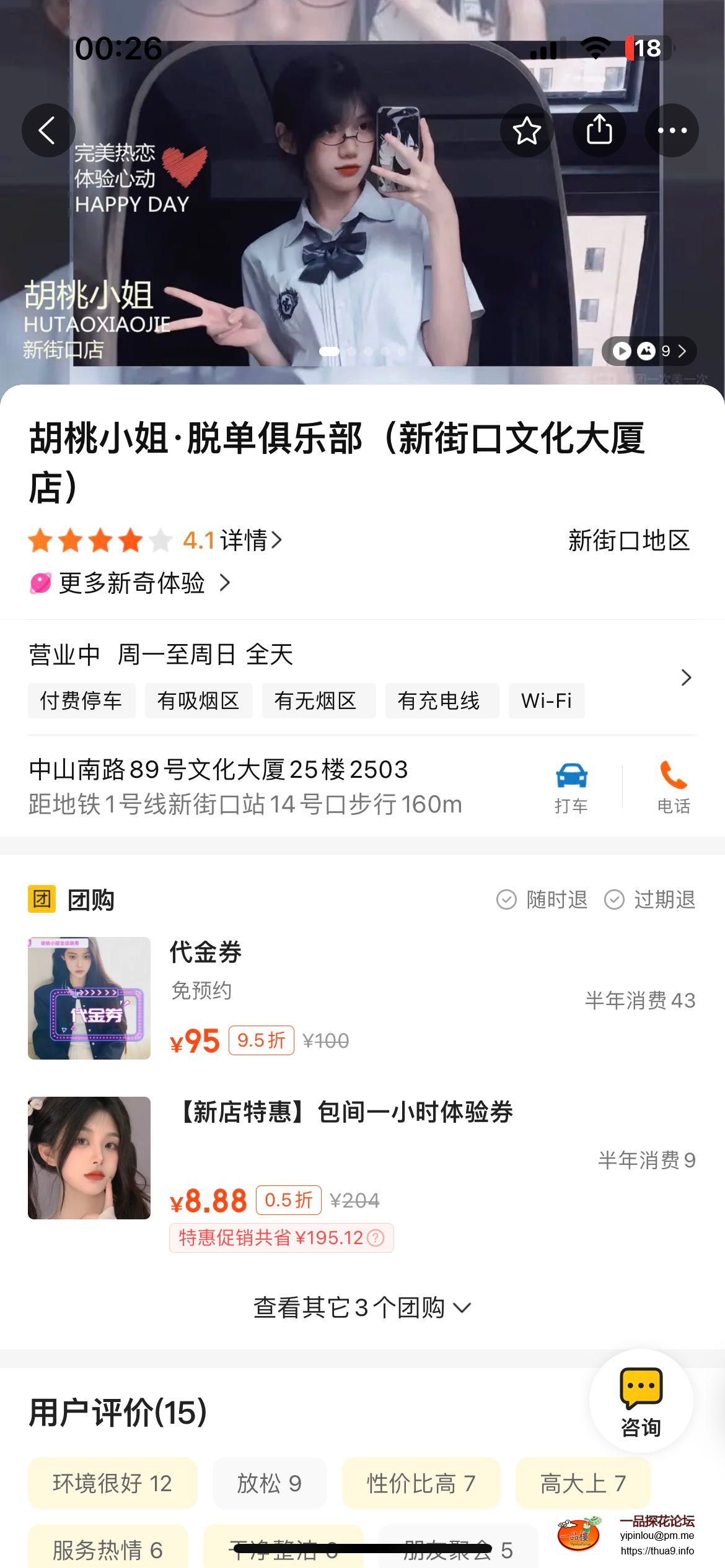Hail a ride with 打车
The image size is (725, 1568).
(x=571, y=787)
